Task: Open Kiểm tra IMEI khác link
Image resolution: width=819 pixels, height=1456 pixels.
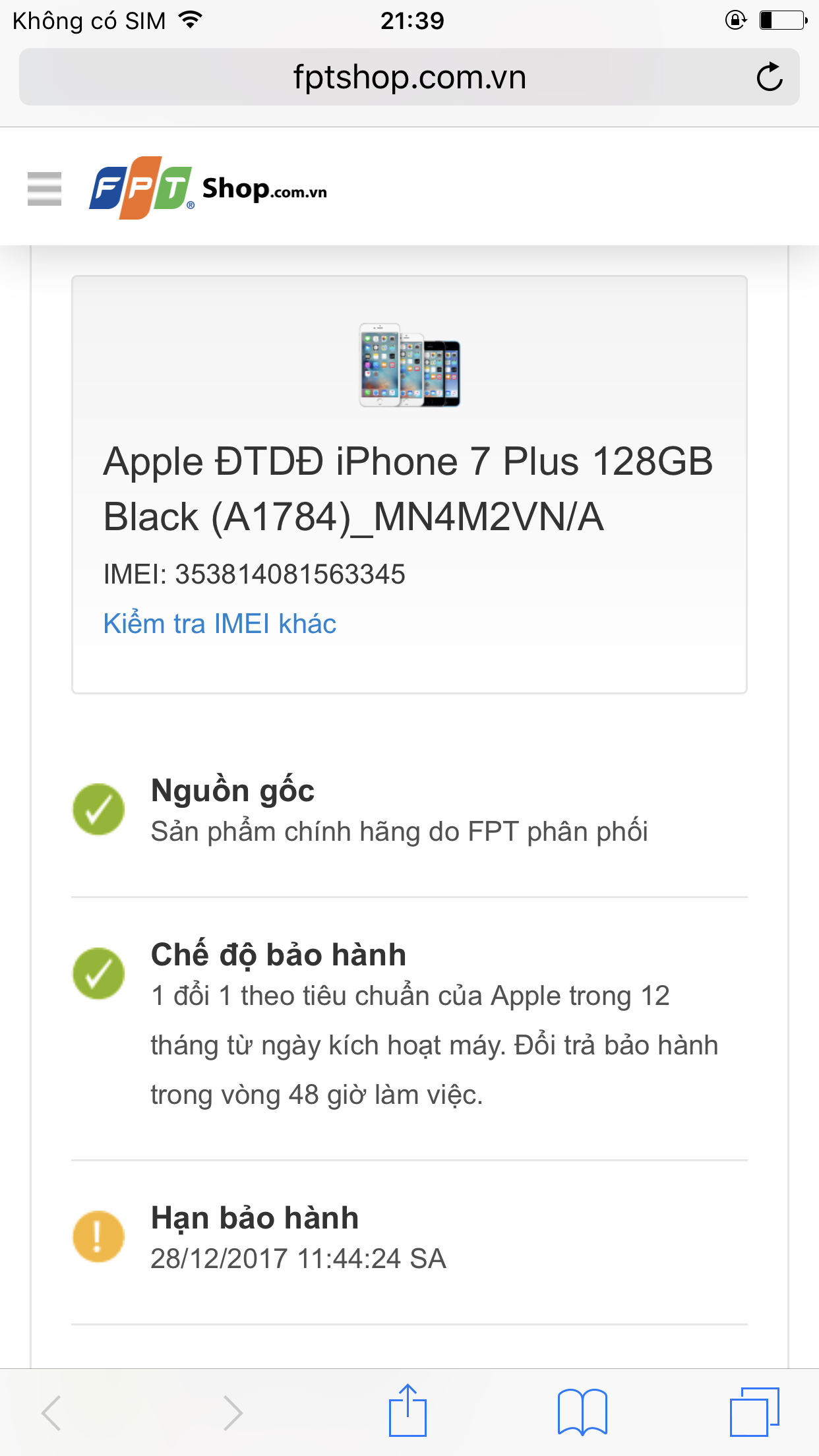Action: coord(220,623)
